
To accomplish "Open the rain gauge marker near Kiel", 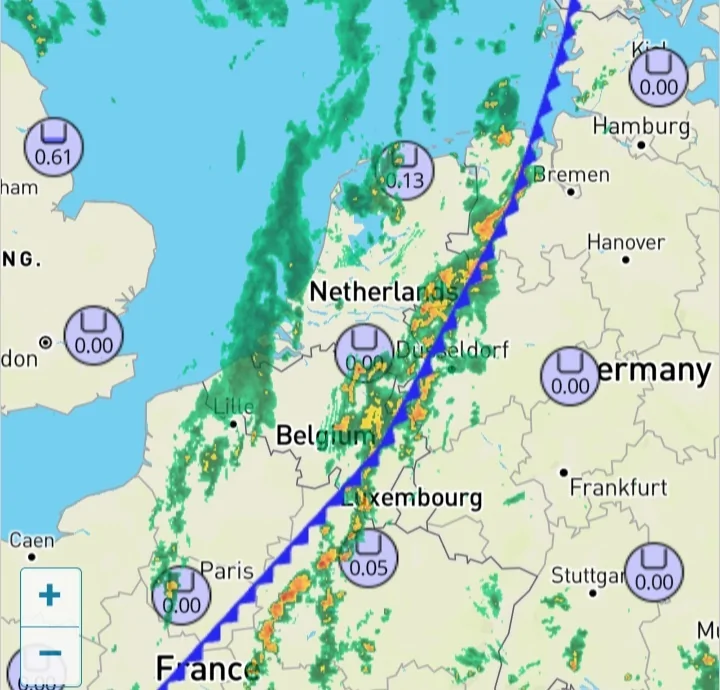I will pos(658,77).
